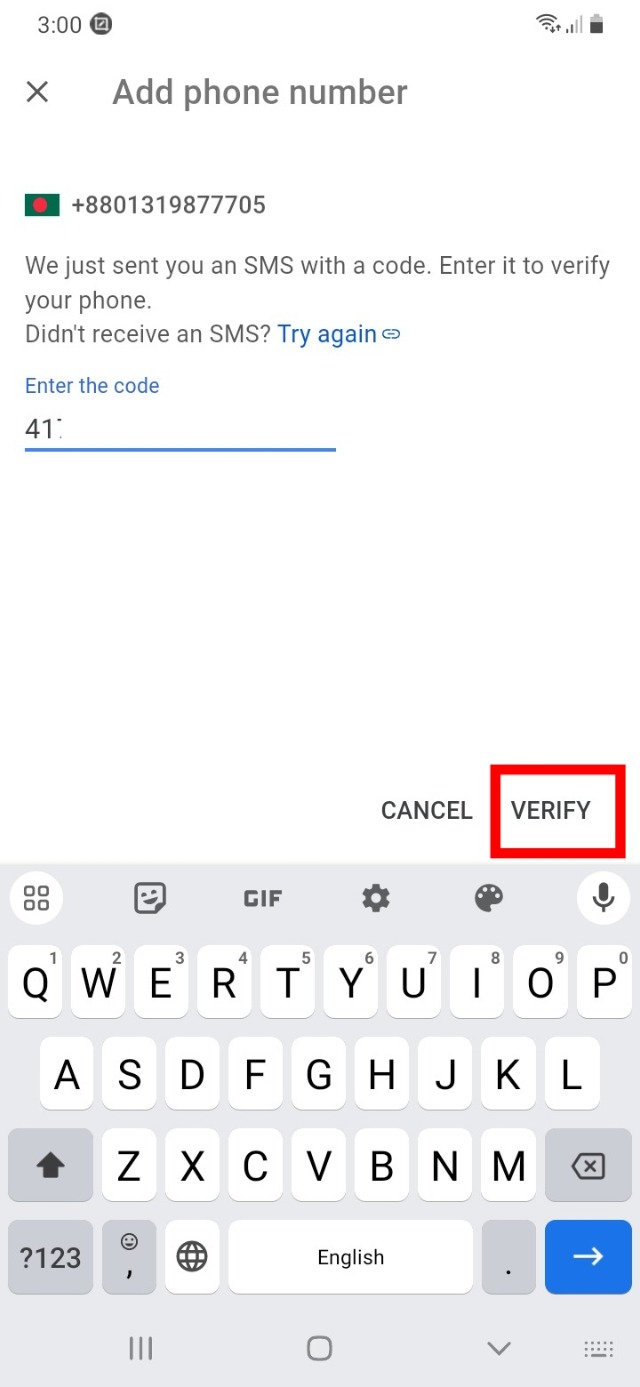Screen dimensions: 640x1387
Task: Focus the Enter the code field
Action: [180, 429]
